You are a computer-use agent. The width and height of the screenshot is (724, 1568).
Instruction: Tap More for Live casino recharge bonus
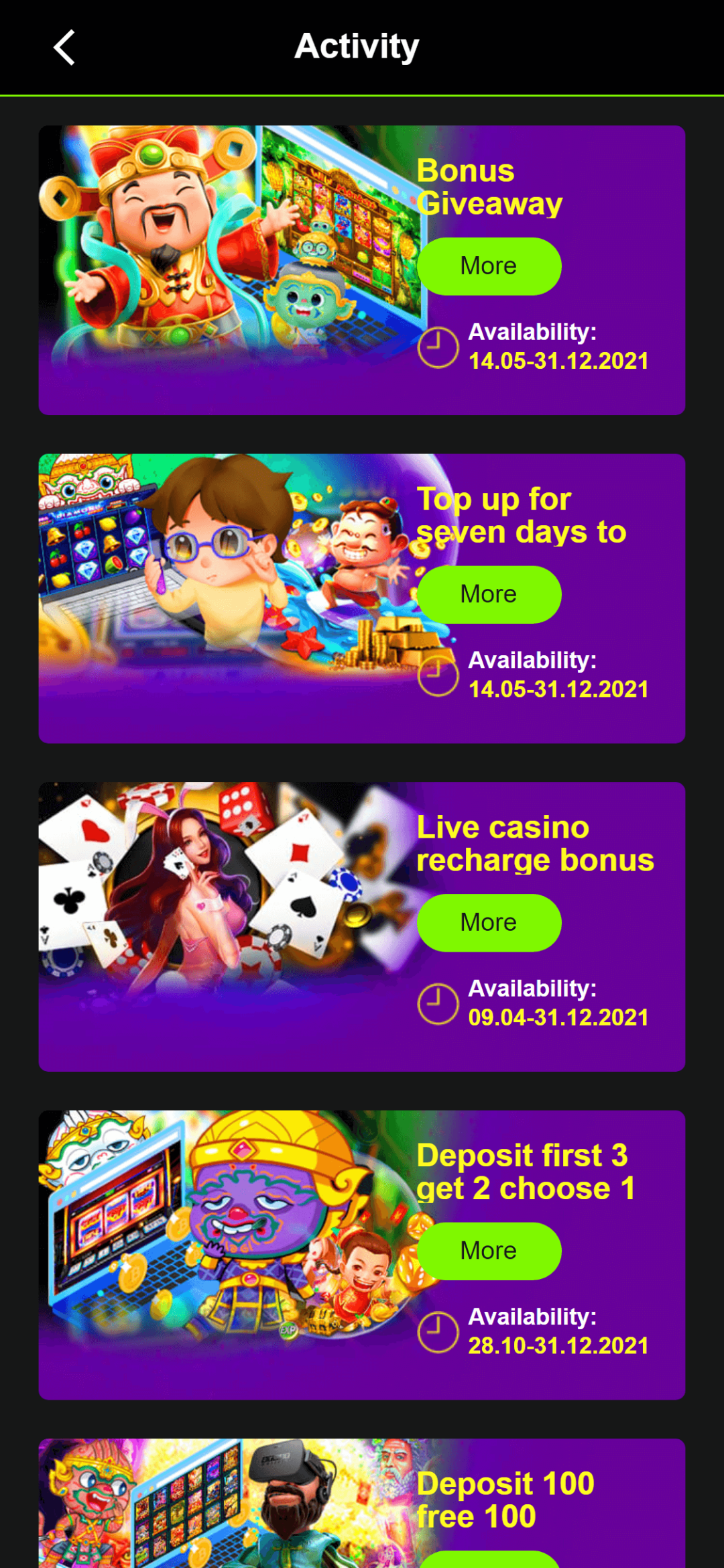tap(489, 922)
